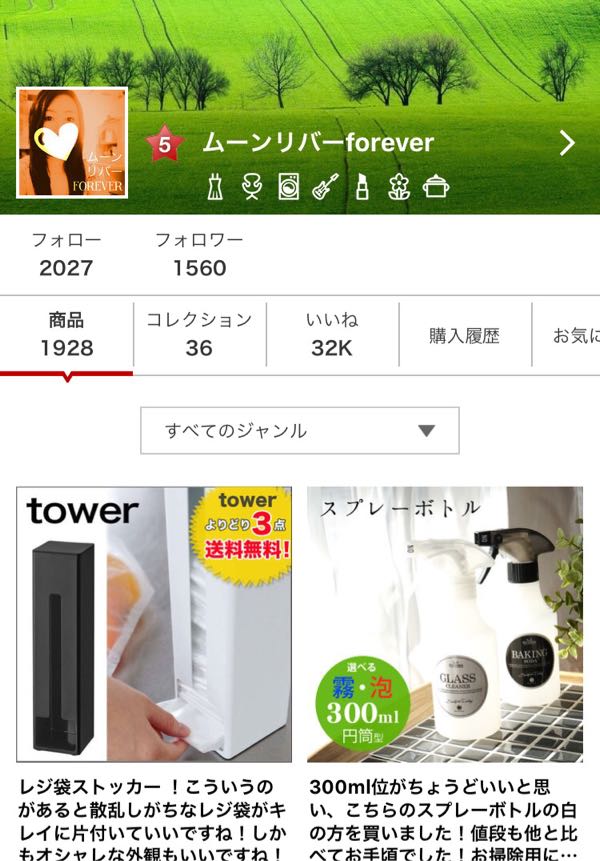
Task: Switch to the コレクション tab
Action: (199, 334)
